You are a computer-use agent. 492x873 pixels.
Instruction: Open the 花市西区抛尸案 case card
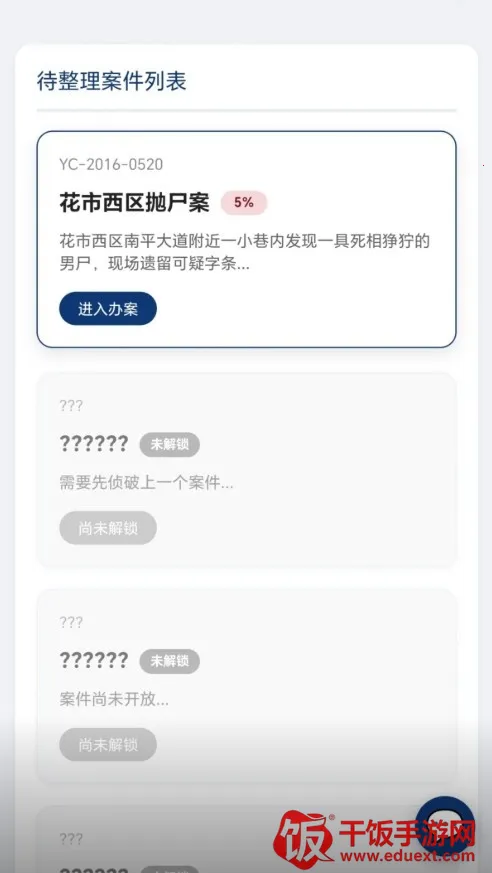pos(247,239)
